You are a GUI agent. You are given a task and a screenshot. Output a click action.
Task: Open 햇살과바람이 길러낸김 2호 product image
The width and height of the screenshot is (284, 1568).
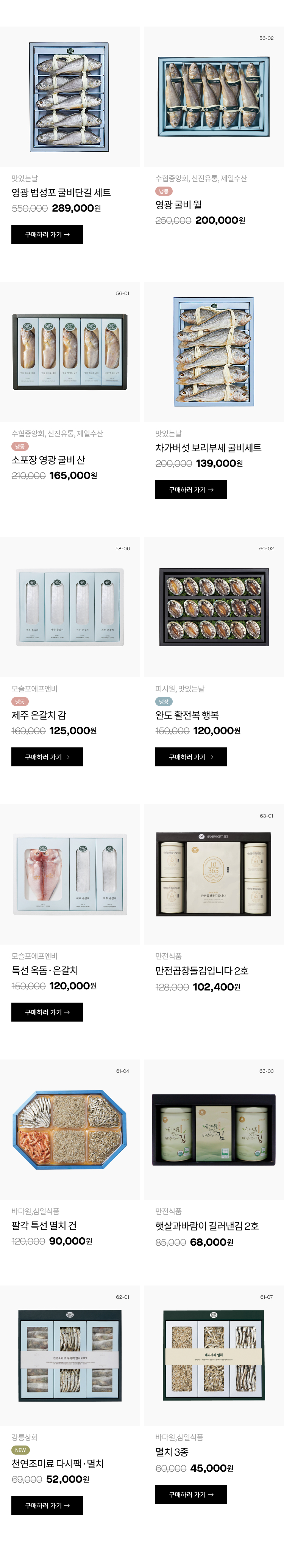[x=214, y=1129]
